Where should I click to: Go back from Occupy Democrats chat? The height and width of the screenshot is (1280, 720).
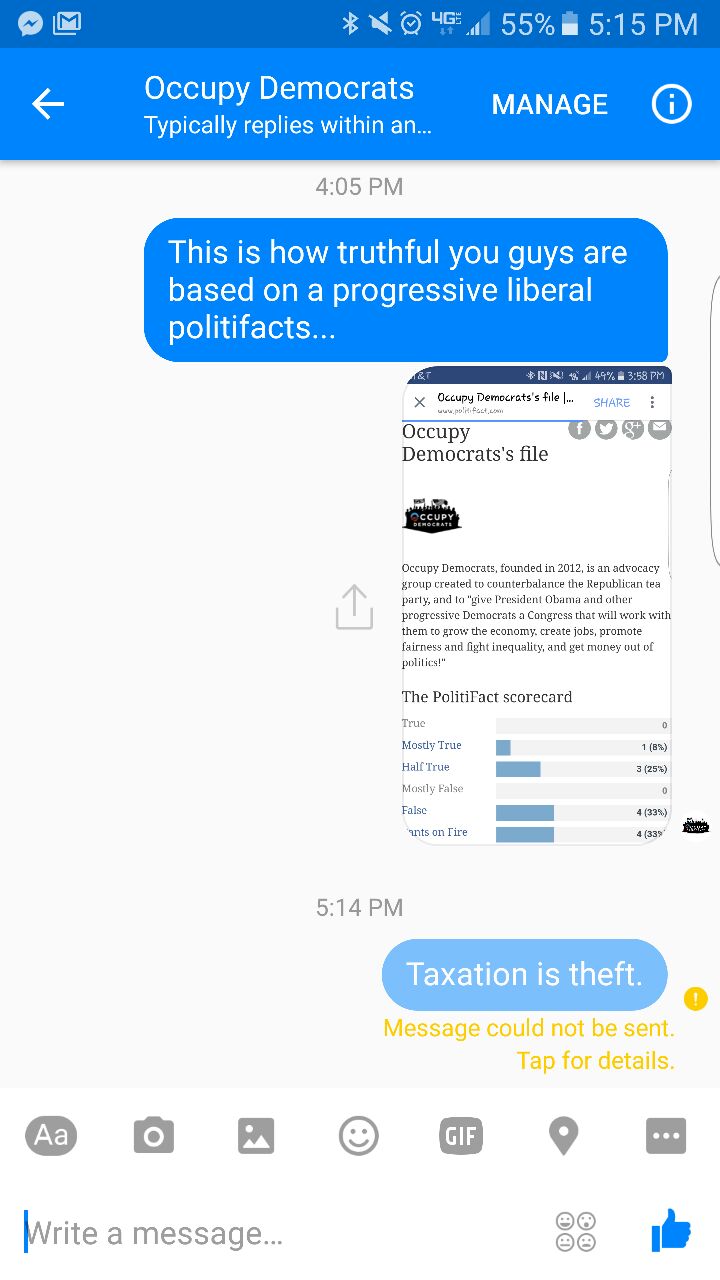[x=48, y=104]
